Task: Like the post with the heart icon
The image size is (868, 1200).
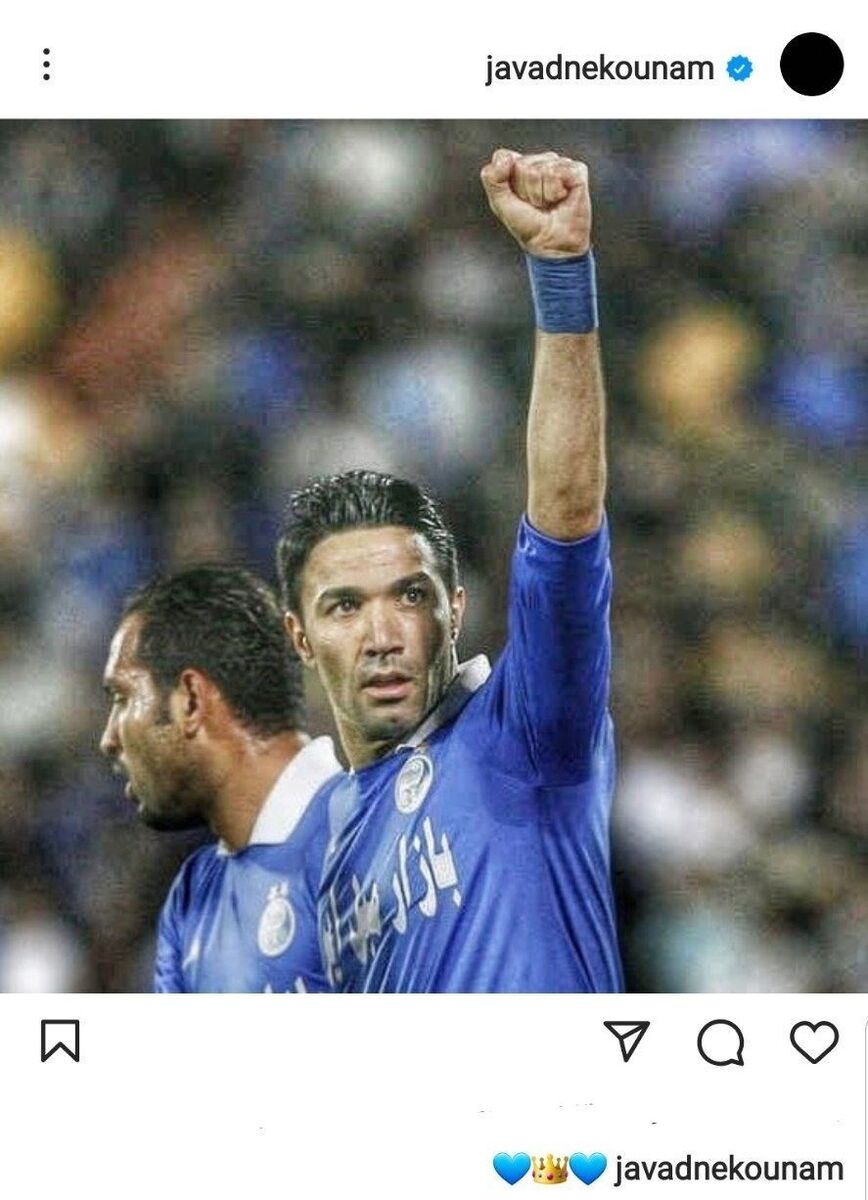Action: click(814, 1042)
